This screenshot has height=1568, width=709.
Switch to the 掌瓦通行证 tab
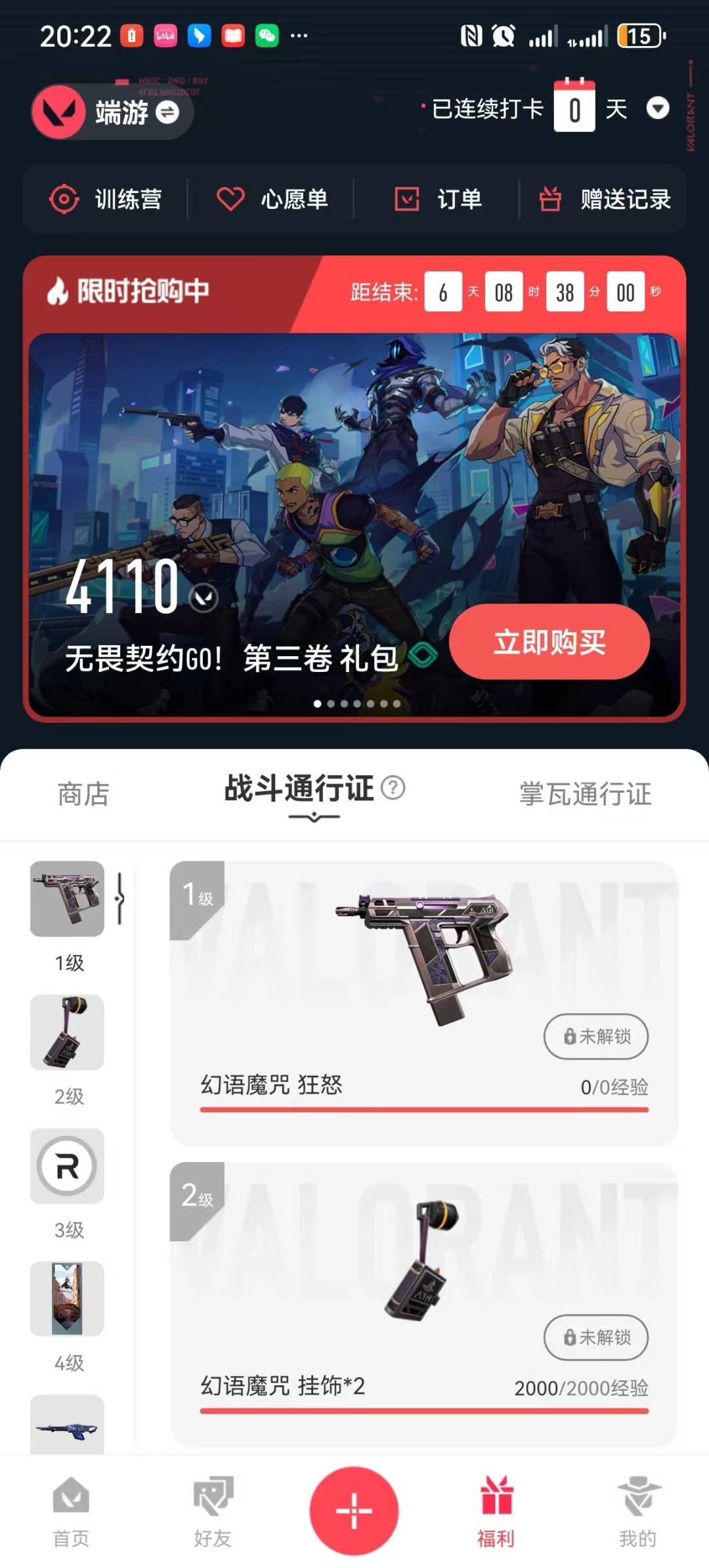[585, 794]
